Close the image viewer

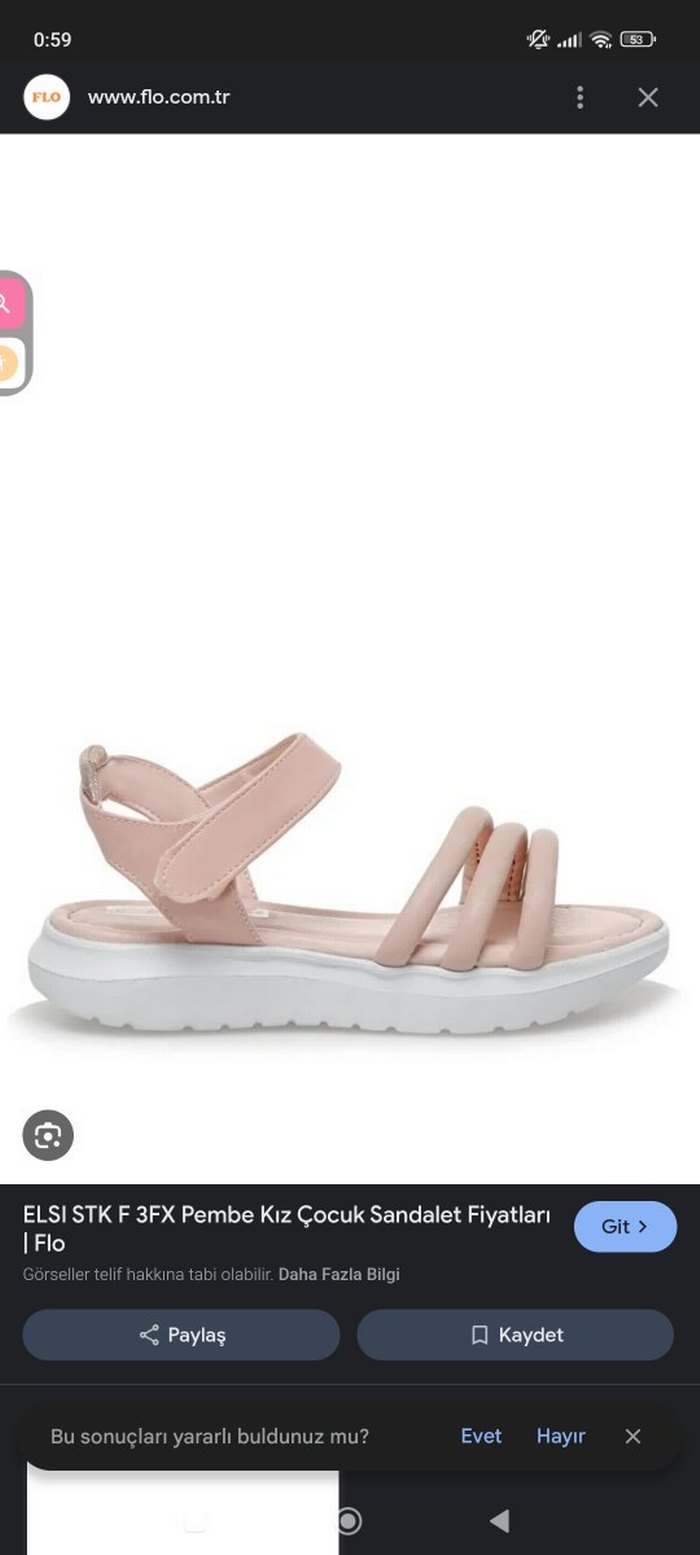coord(648,97)
